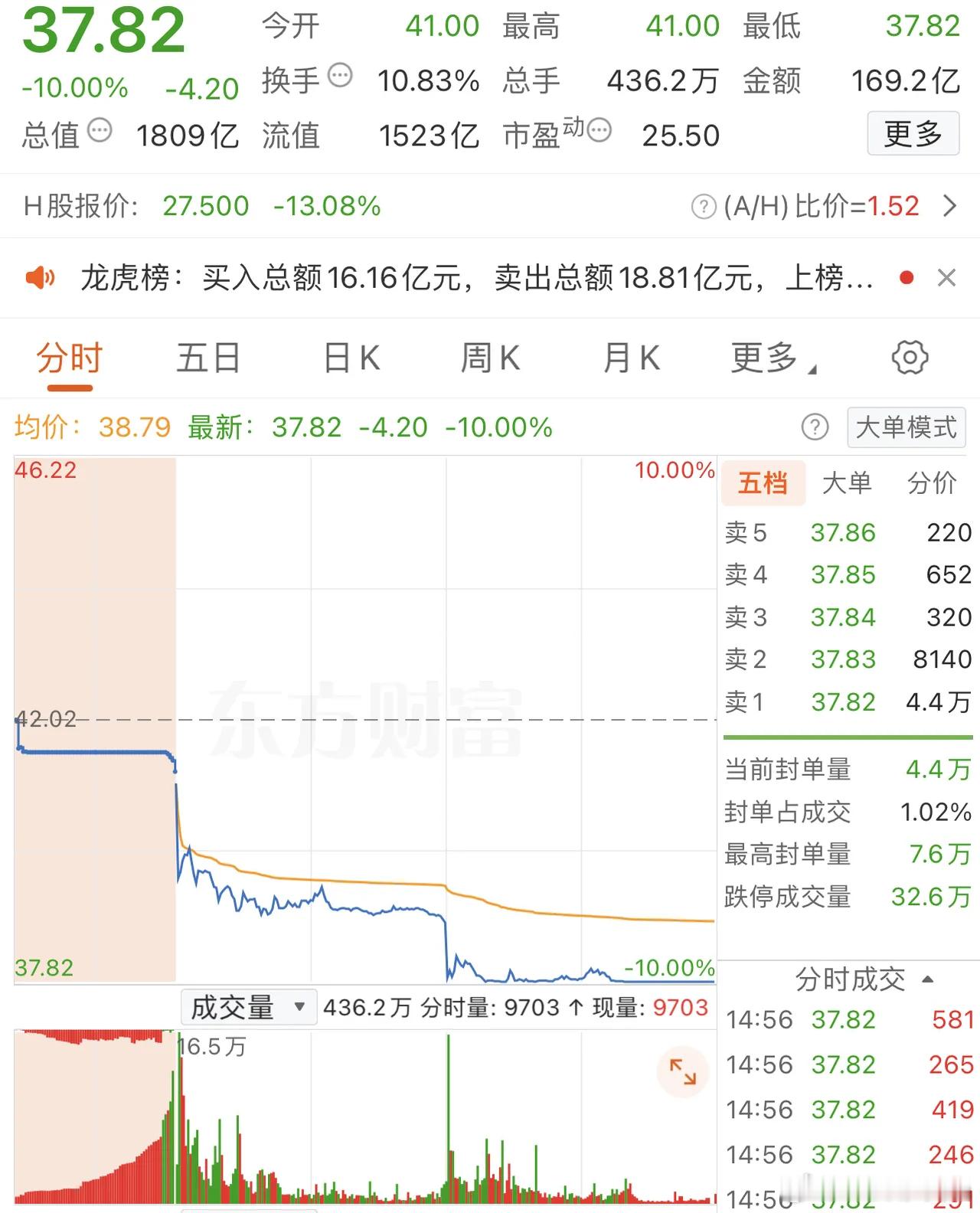Viewport: 980px width, 1213px height.
Task: Click the red notification dot in the announcement bar
Action: [907, 278]
